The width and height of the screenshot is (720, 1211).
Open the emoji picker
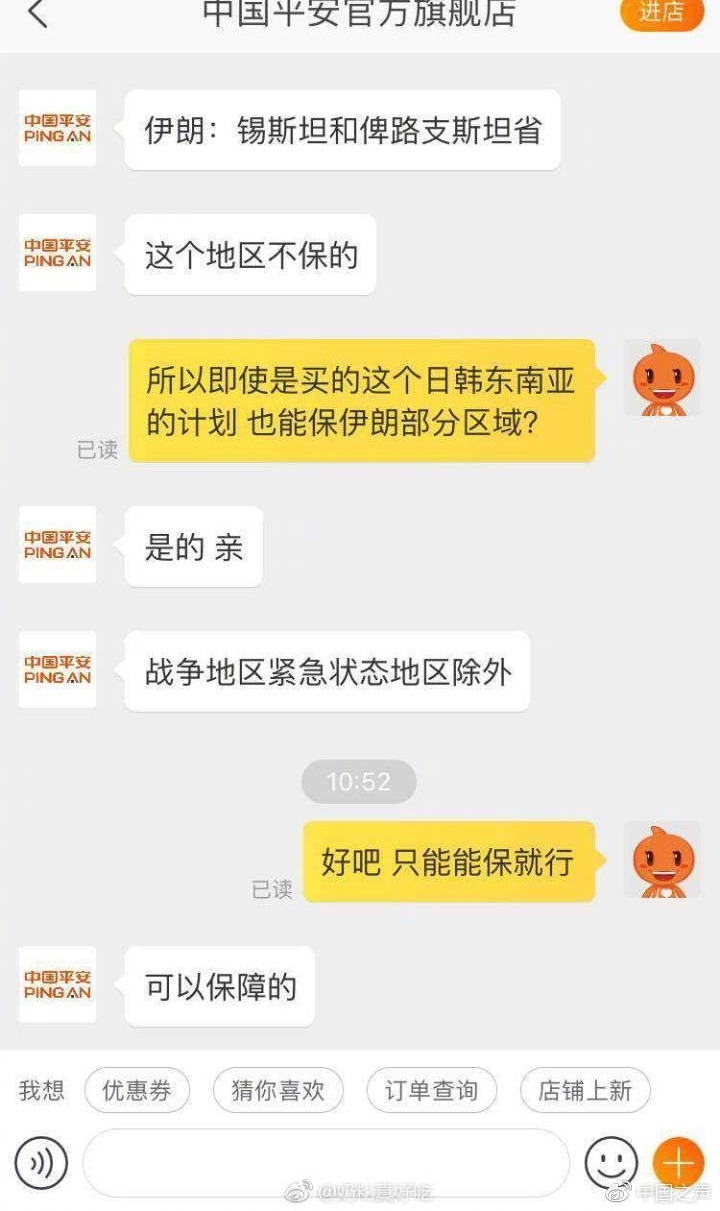pos(611,1163)
